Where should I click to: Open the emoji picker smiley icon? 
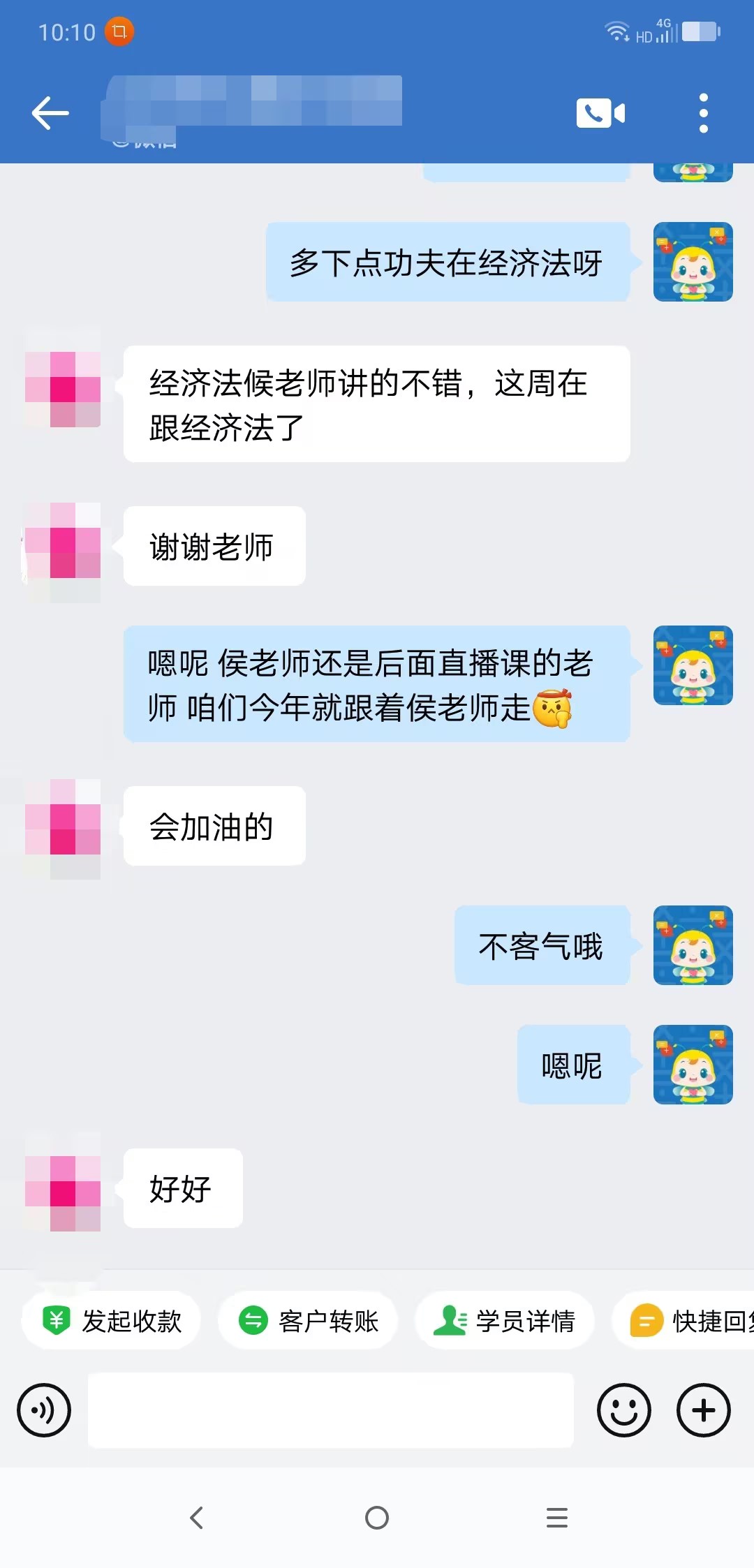click(x=625, y=1410)
